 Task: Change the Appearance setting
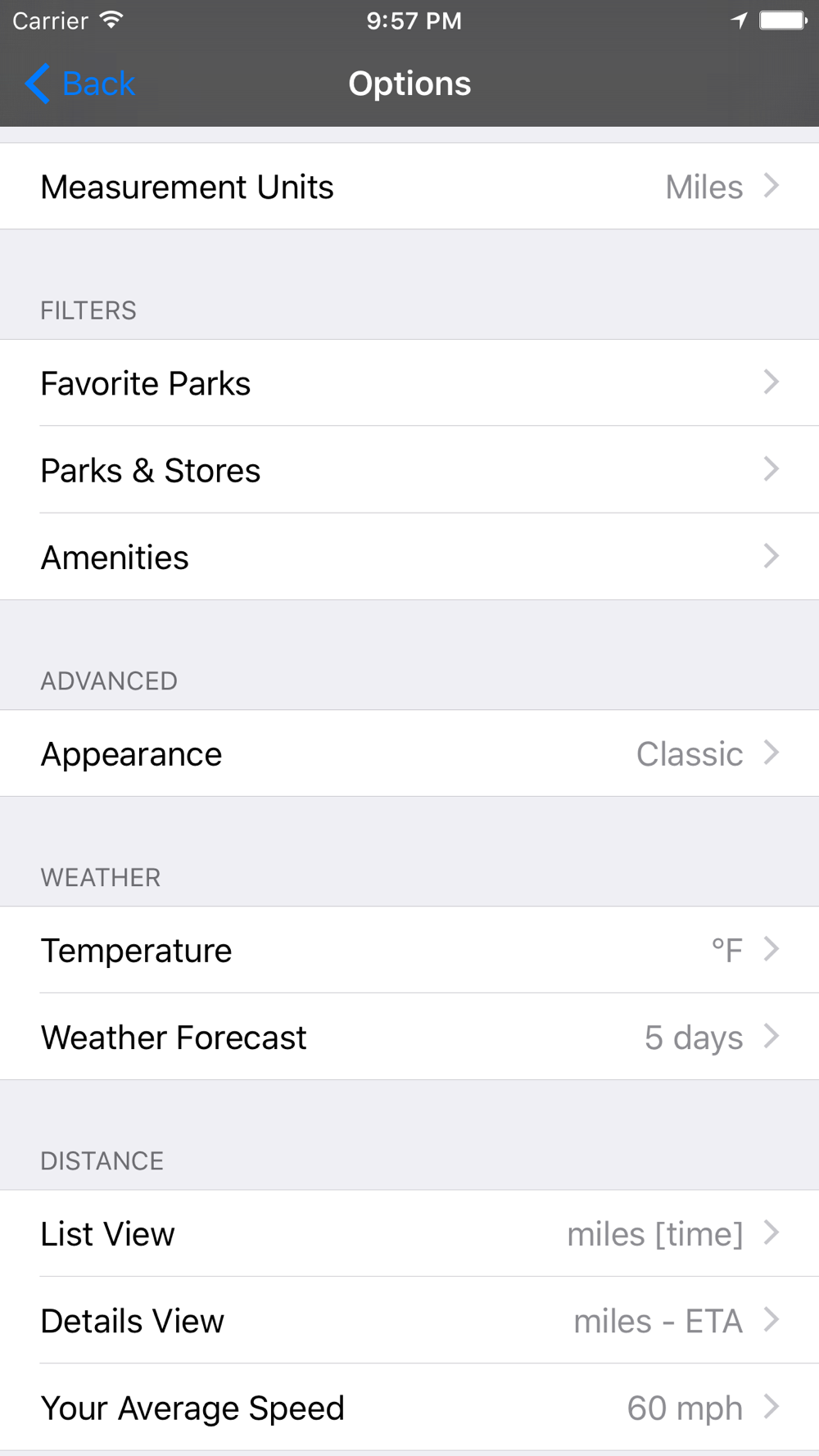point(409,753)
